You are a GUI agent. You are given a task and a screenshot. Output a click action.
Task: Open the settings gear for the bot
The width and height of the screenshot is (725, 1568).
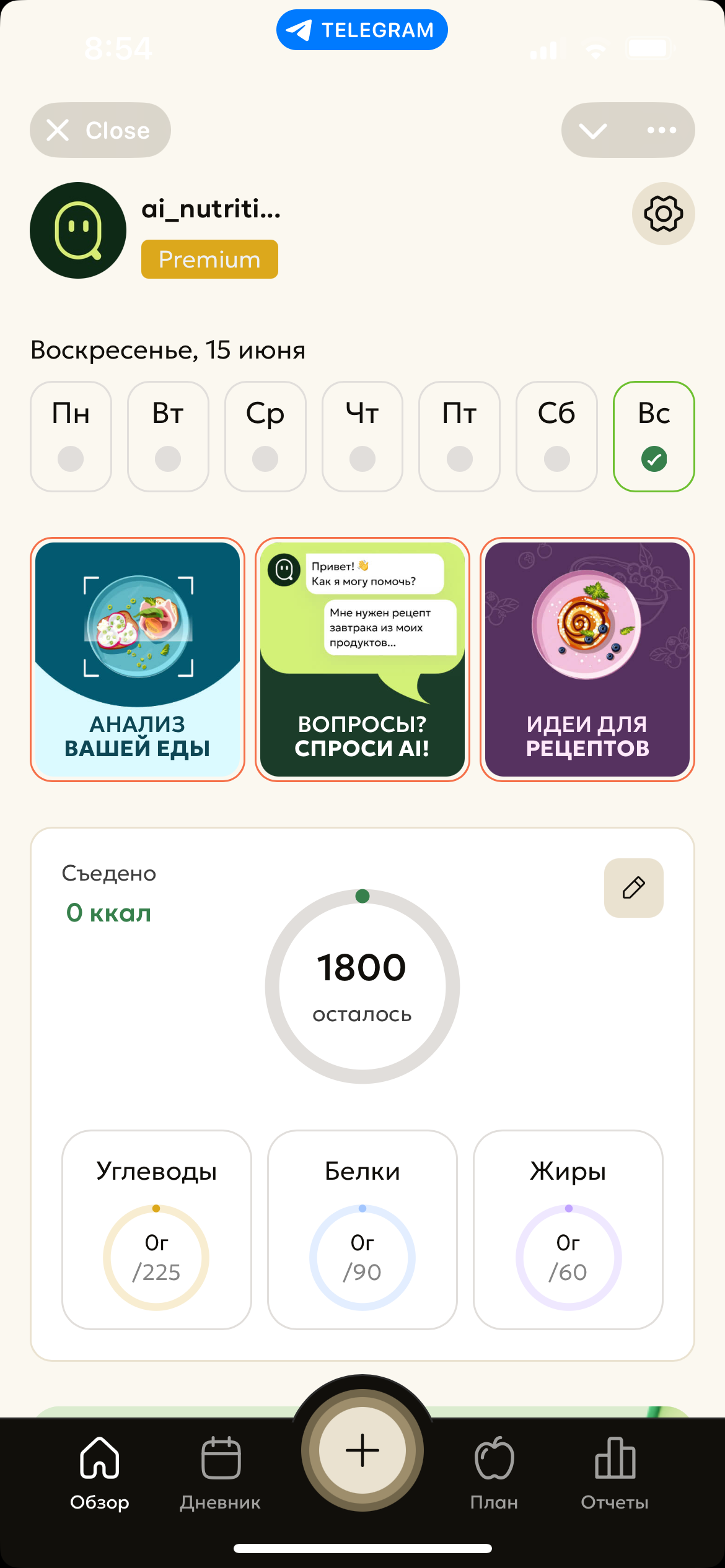pos(662,215)
